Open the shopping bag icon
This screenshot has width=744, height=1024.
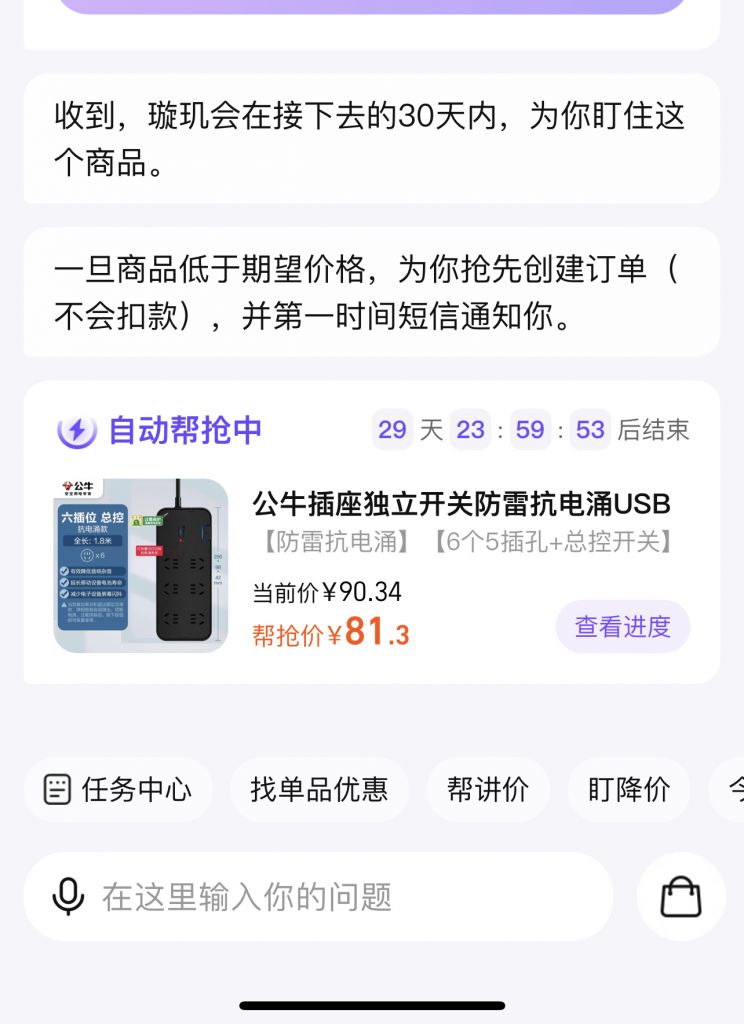[x=682, y=897]
